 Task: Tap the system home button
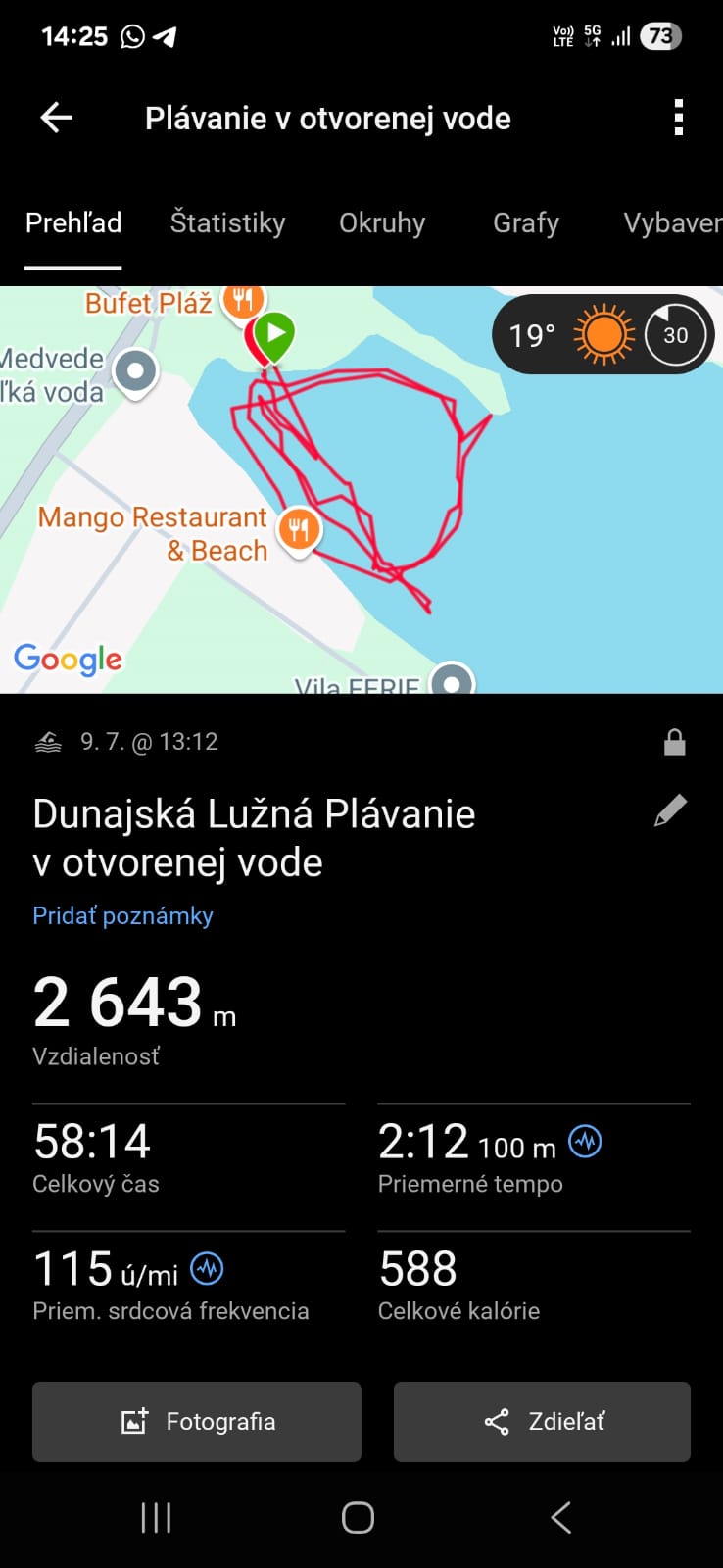click(358, 1517)
